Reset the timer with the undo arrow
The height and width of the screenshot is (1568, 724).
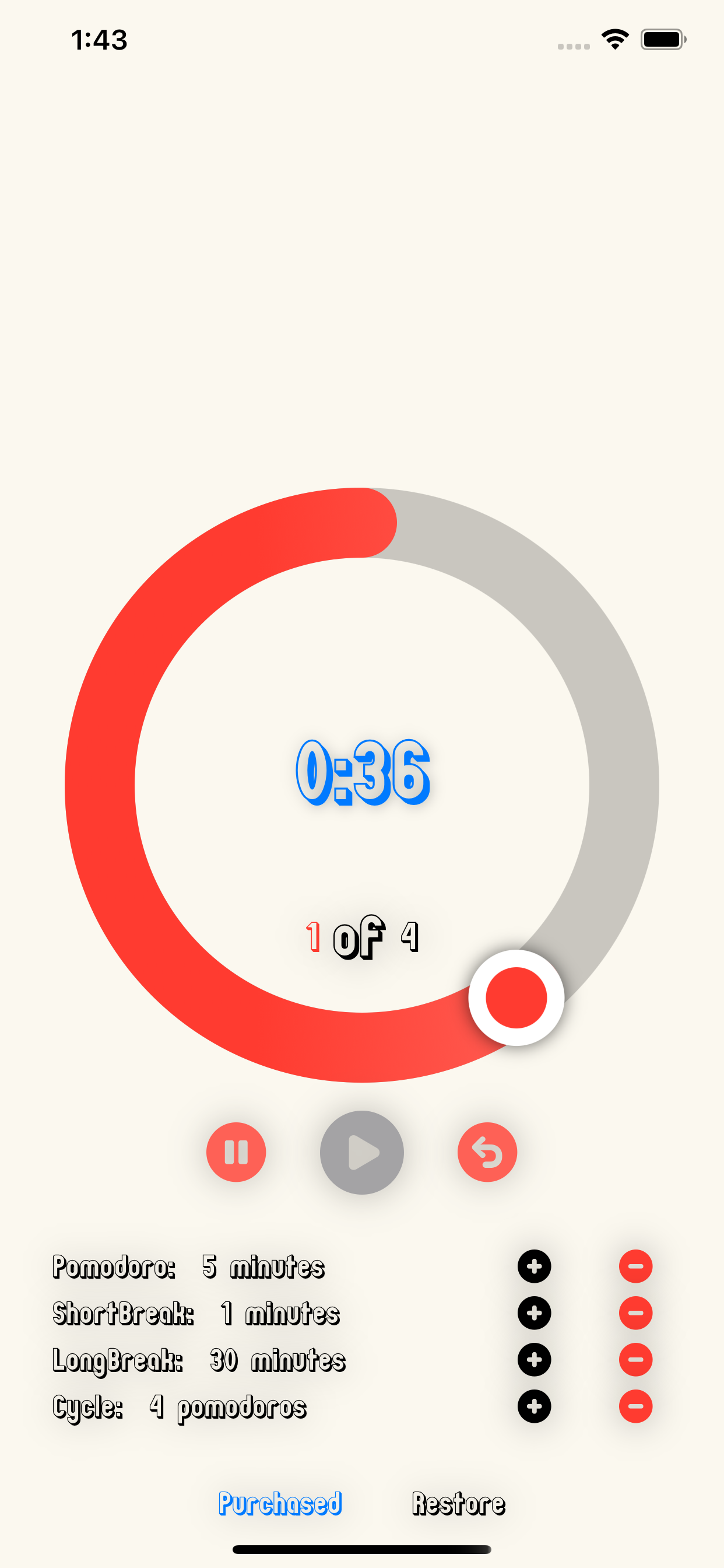click(487, 1151)
